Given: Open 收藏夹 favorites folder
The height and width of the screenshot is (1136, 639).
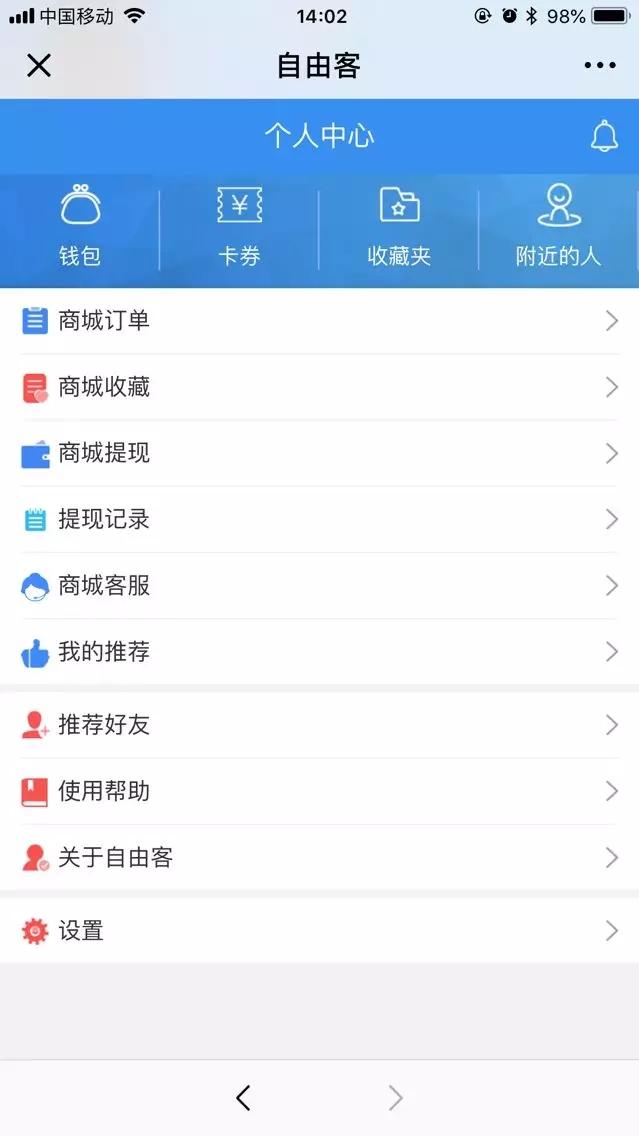Looking at the screenshot, I should tap(399, 227).
